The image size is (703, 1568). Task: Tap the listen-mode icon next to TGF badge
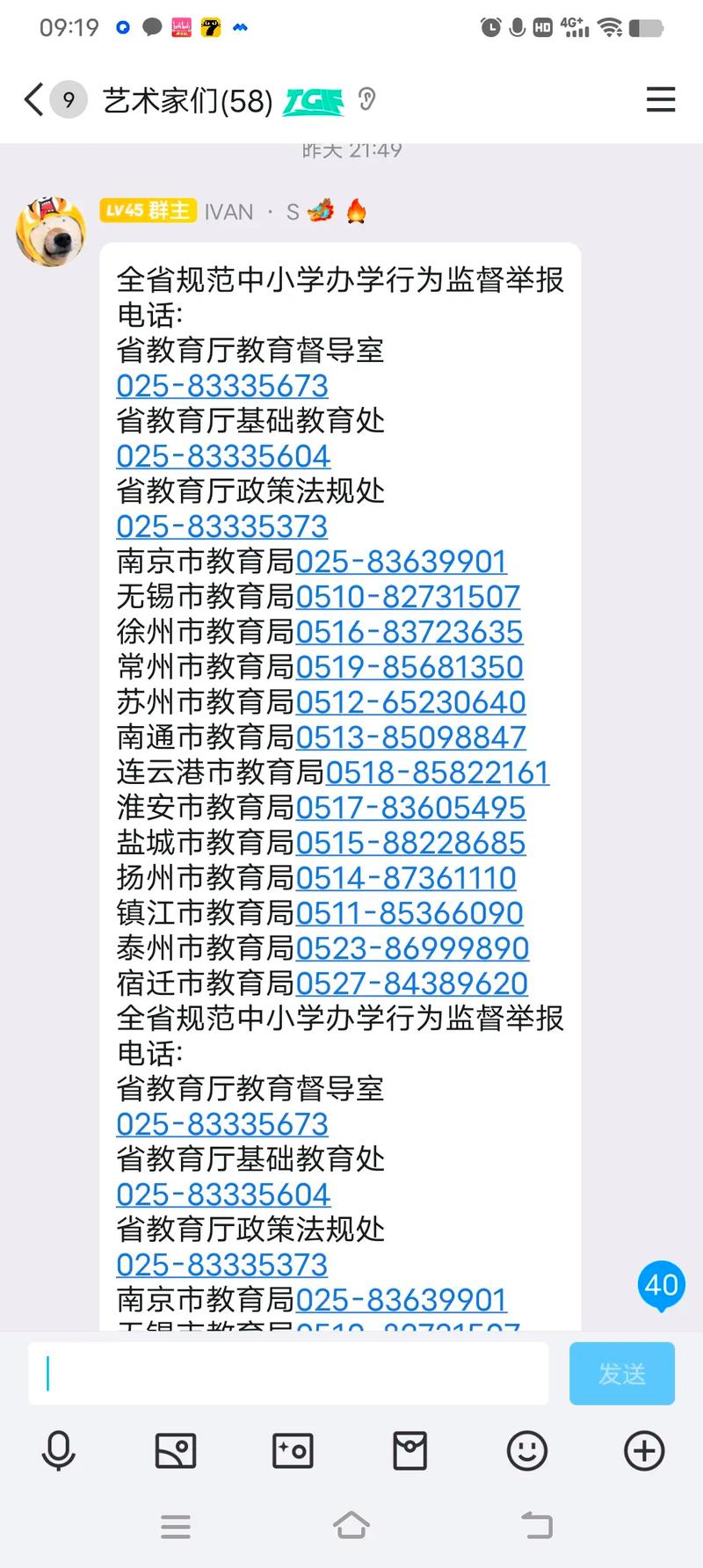(366, 100)
